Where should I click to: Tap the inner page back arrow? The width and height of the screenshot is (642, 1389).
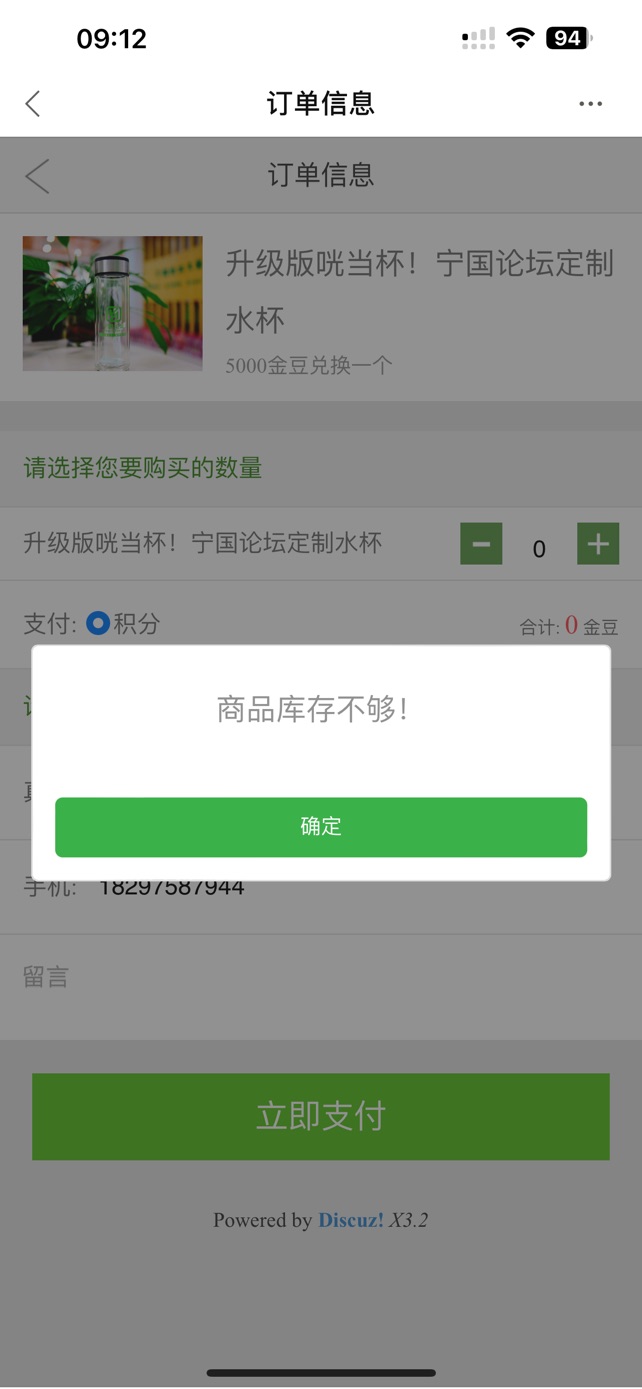(x=37, y=176)
